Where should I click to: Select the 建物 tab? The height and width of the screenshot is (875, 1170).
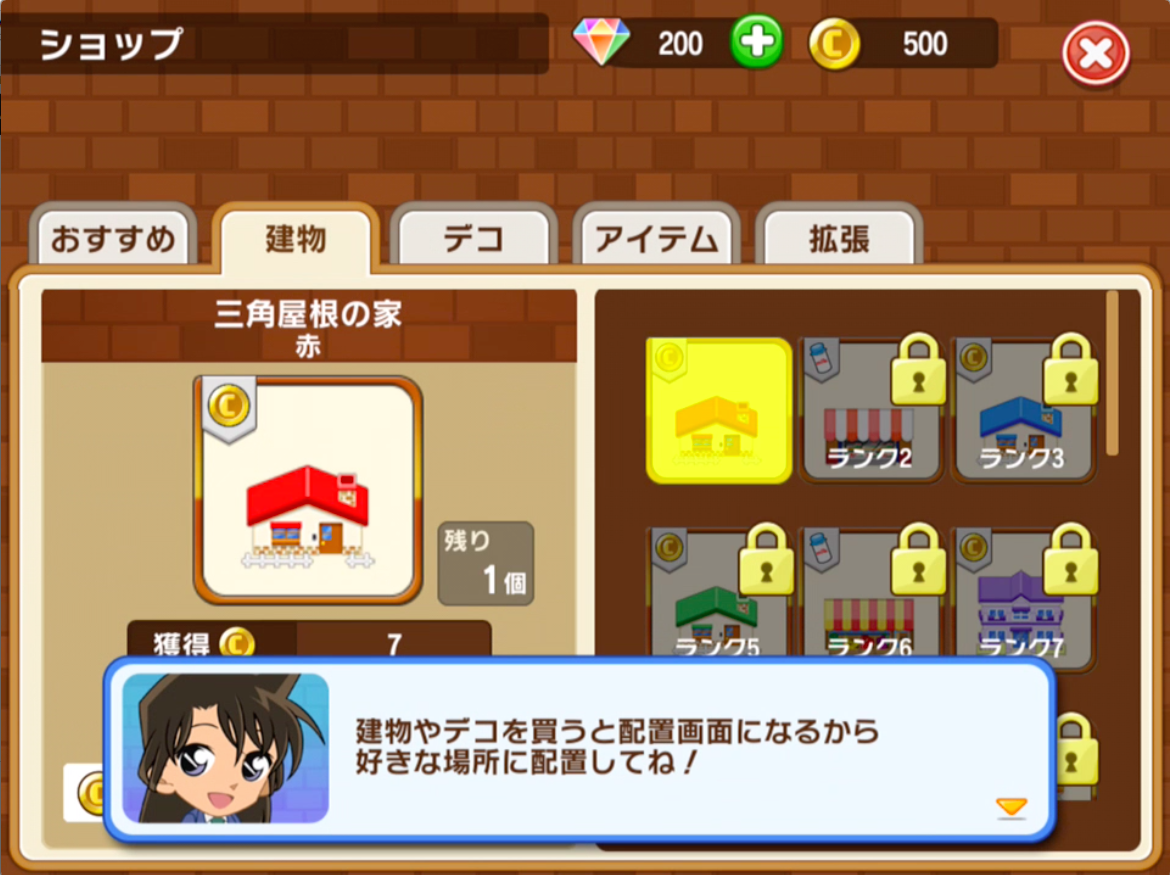296,240
